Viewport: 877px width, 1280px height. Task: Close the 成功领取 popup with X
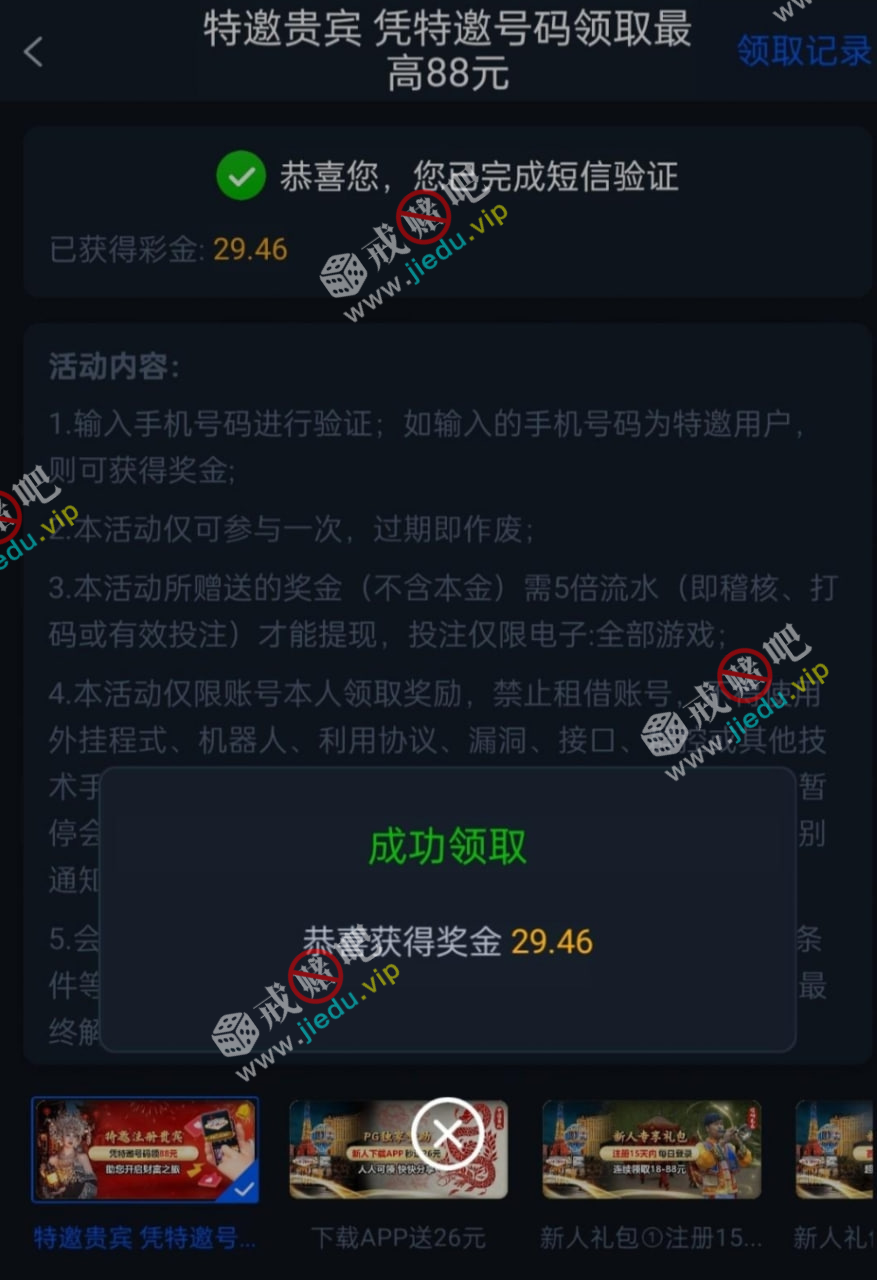(447, 1133)
